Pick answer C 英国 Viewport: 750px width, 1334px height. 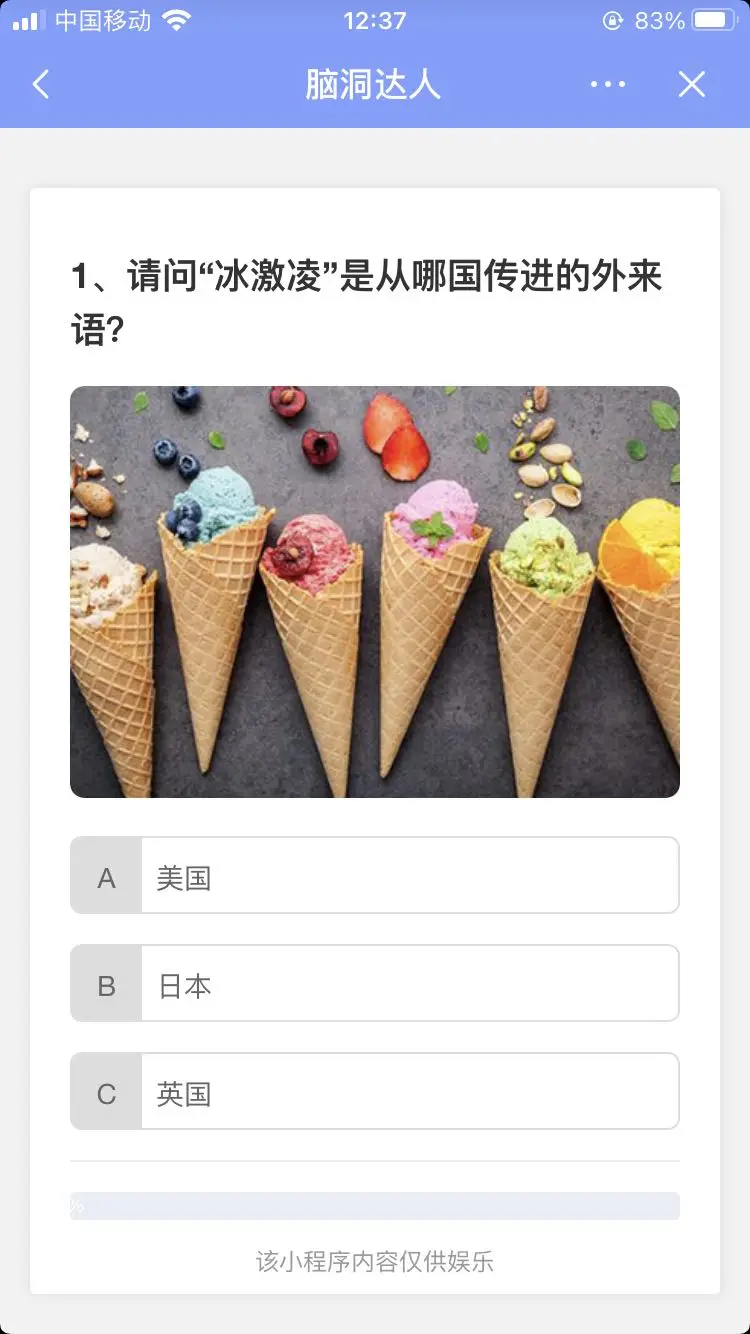pyautogui.click(x=375, y=1092)
